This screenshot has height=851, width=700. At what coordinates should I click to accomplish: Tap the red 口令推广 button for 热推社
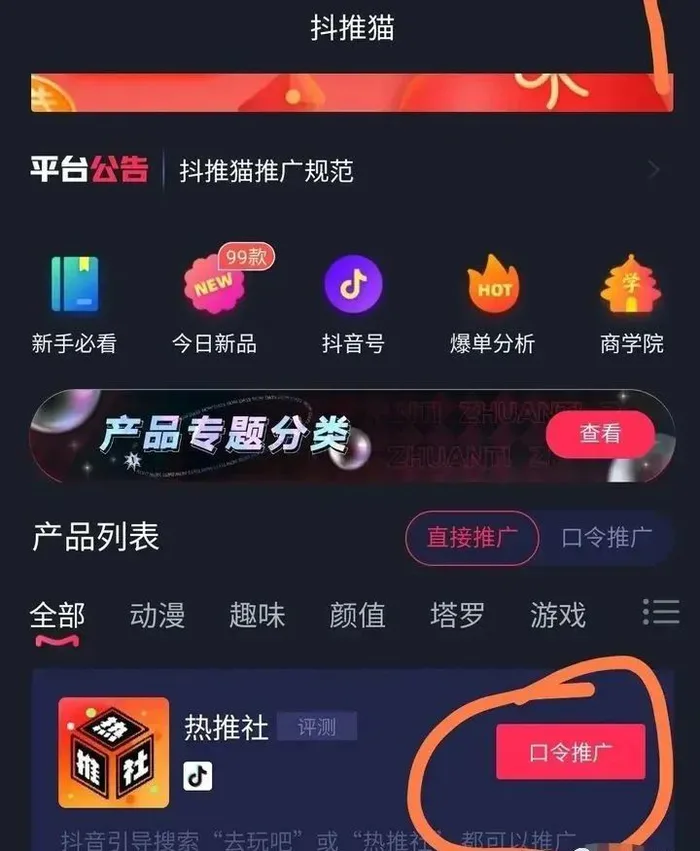coord(570,752)
